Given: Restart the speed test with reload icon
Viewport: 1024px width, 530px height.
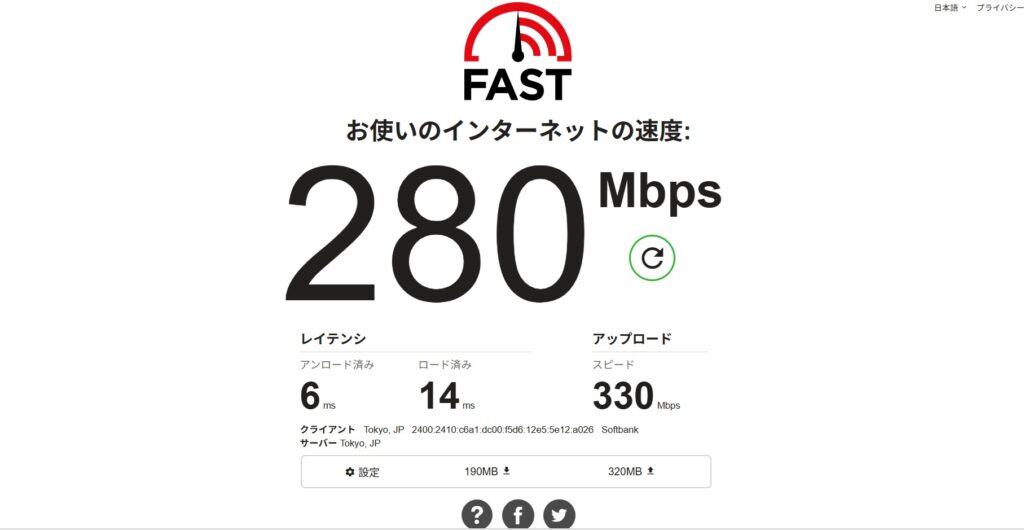Looking at the screenshot, I should click(x=652, y=258).
